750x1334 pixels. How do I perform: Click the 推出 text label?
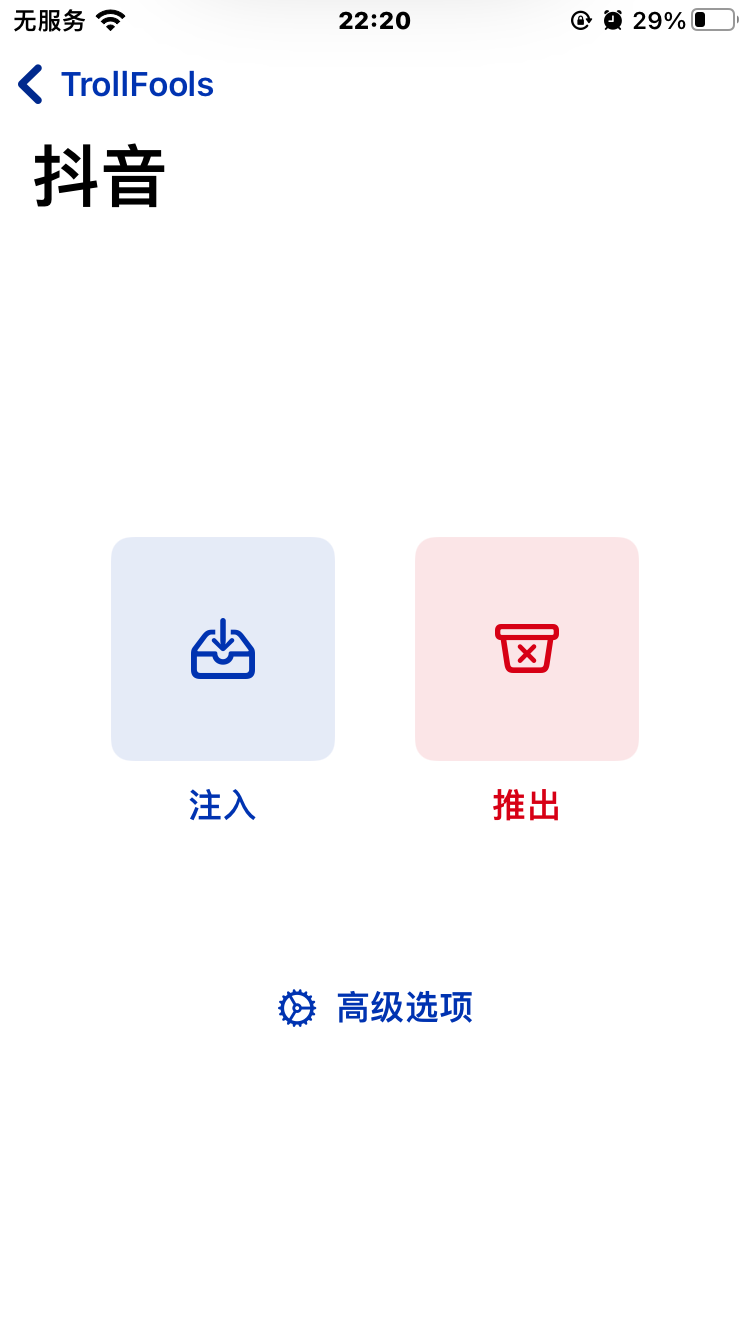pyautogui.click(x=527, y=805)
